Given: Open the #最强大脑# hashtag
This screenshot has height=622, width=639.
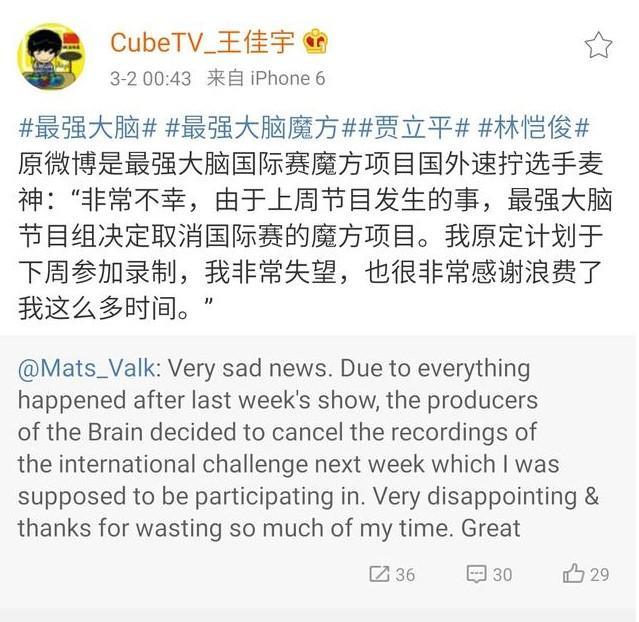Looking at the screenshot, I should (x=85, y=128).
